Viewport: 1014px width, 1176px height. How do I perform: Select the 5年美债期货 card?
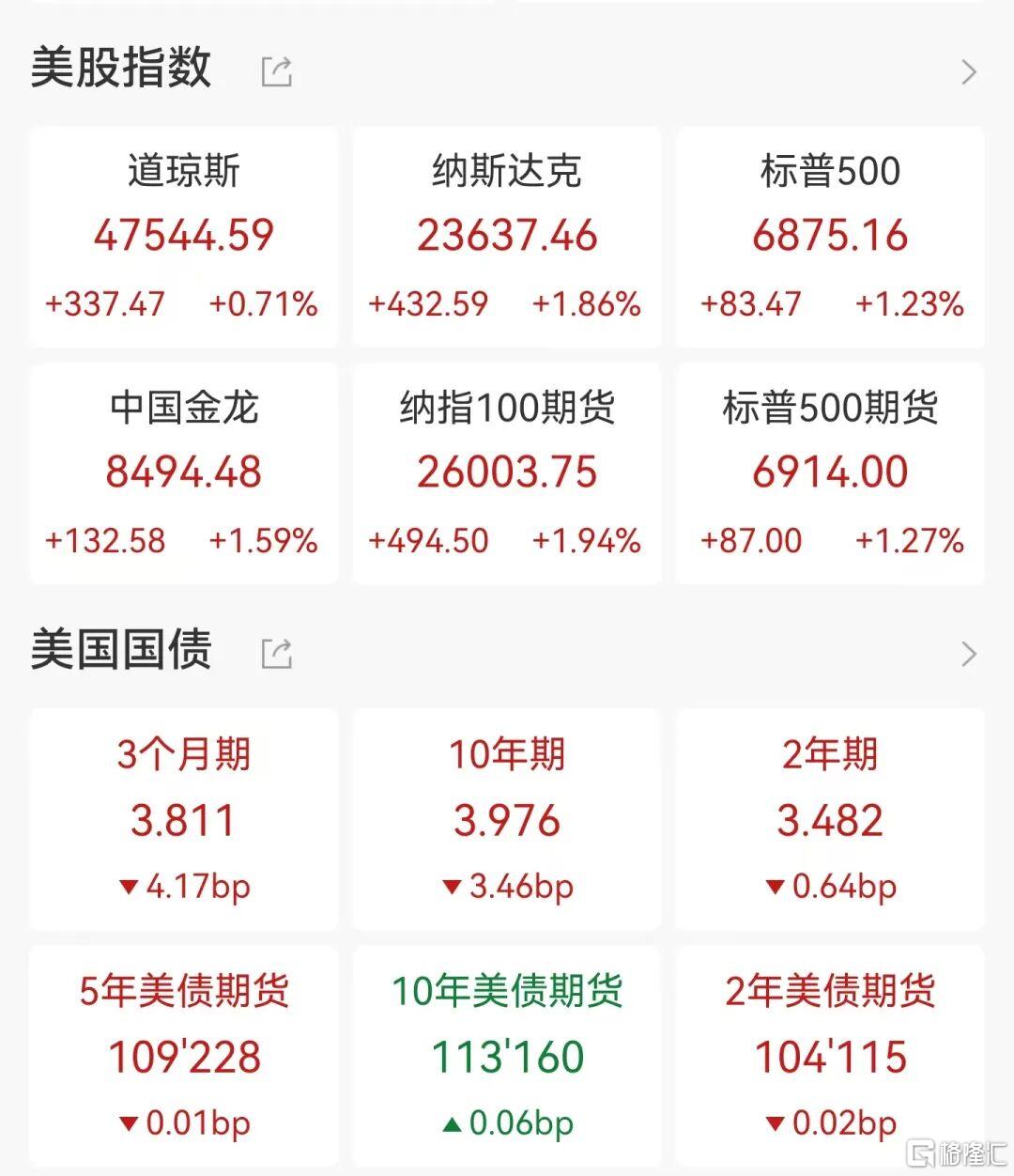[184, 1056]
